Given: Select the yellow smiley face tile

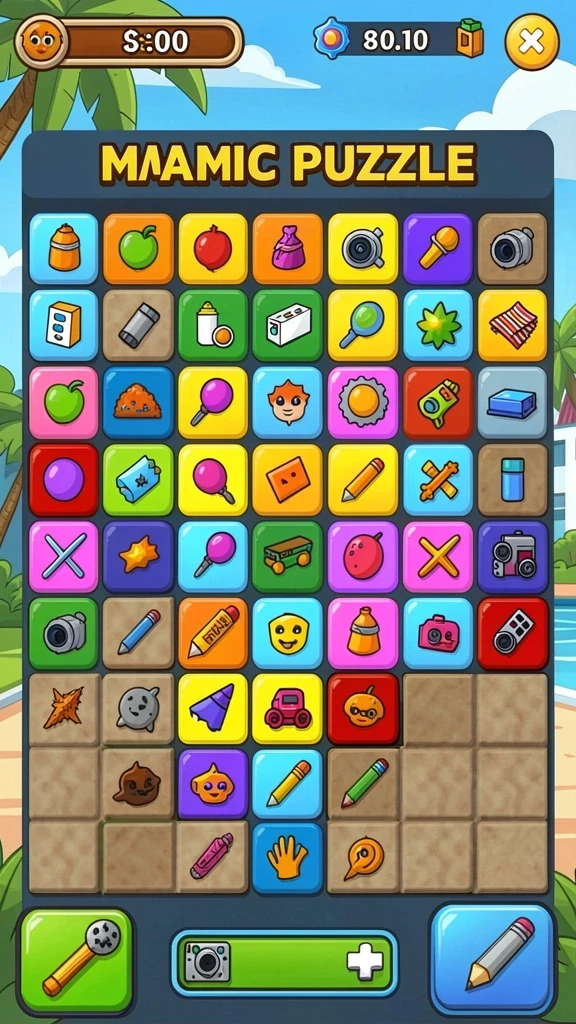Looking at the screenshot, I should pos(287,633).
